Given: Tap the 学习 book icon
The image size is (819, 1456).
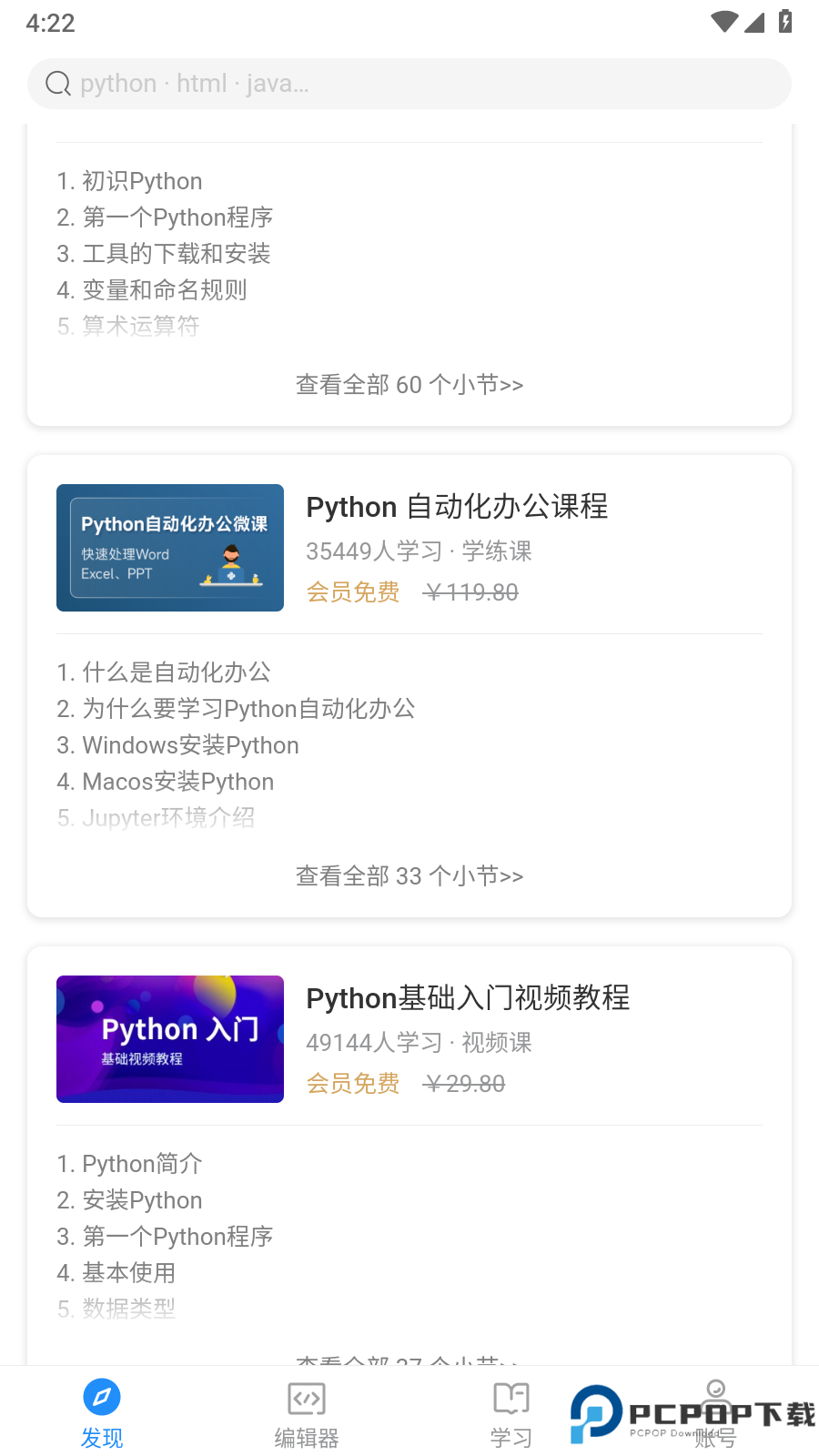Looking at the screenshot, I should coord(510,1397).
